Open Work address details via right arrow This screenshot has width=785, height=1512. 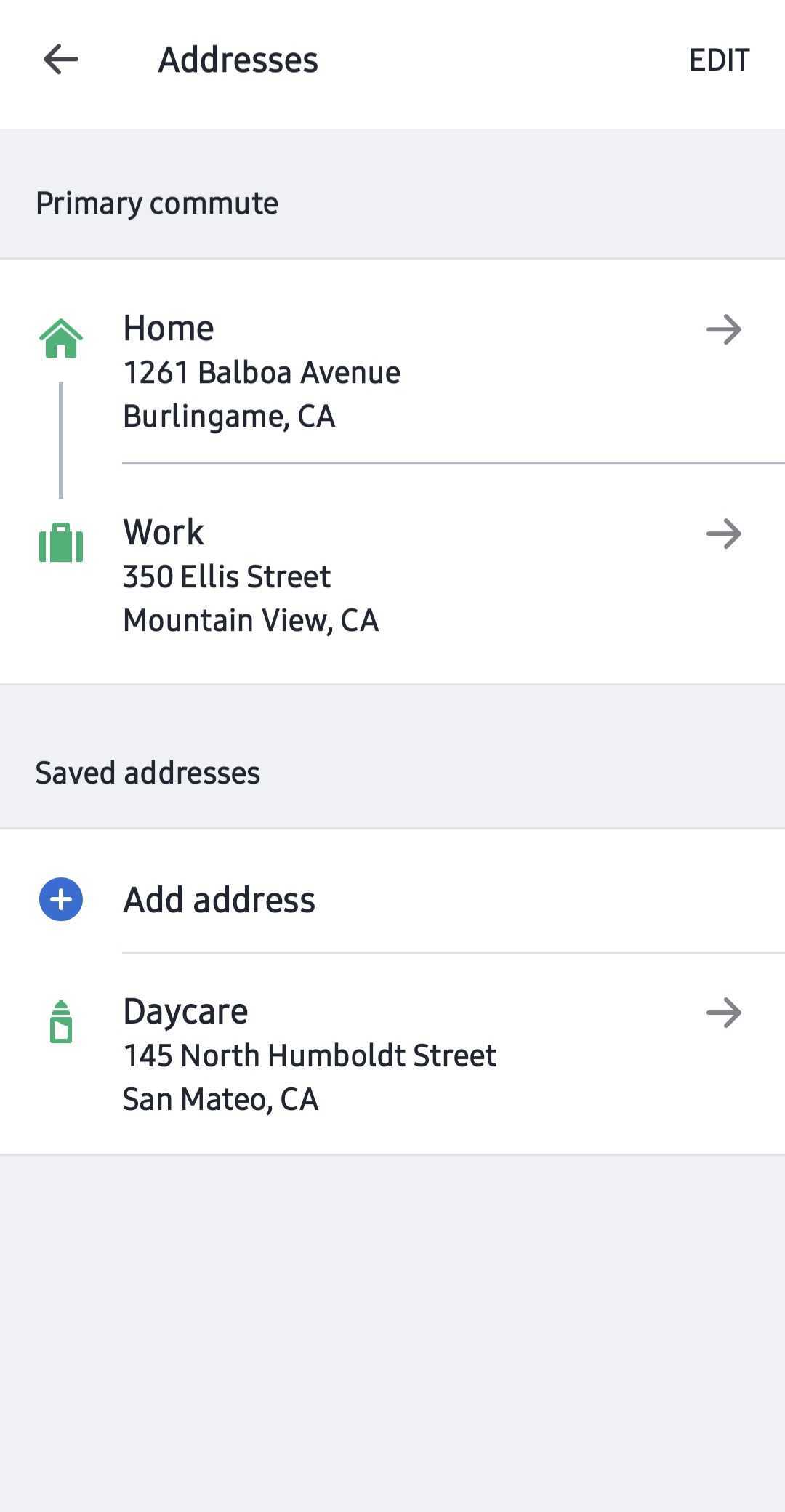tap(724, 533)
